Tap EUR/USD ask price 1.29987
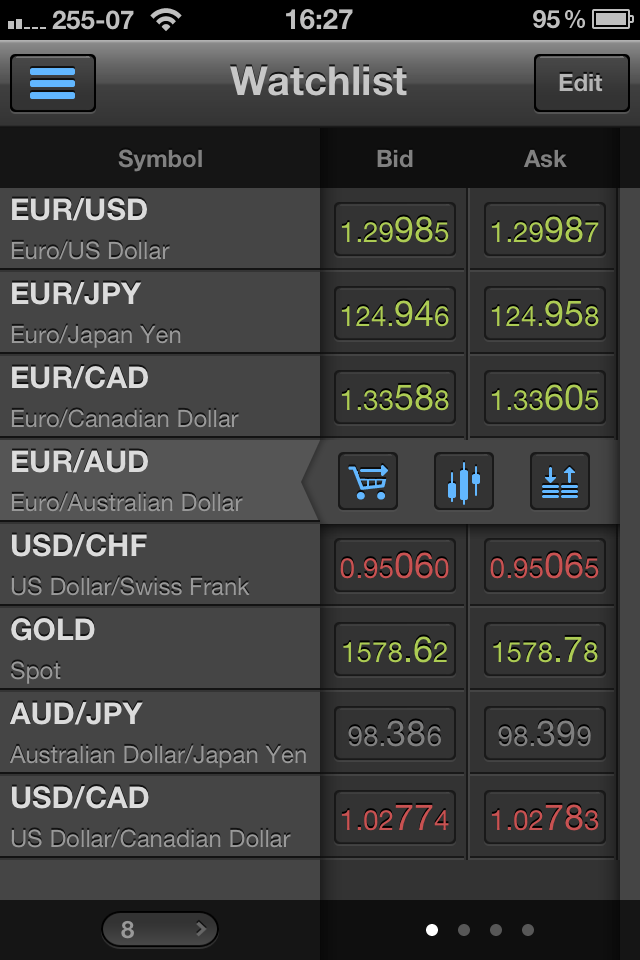 point(545,231)
